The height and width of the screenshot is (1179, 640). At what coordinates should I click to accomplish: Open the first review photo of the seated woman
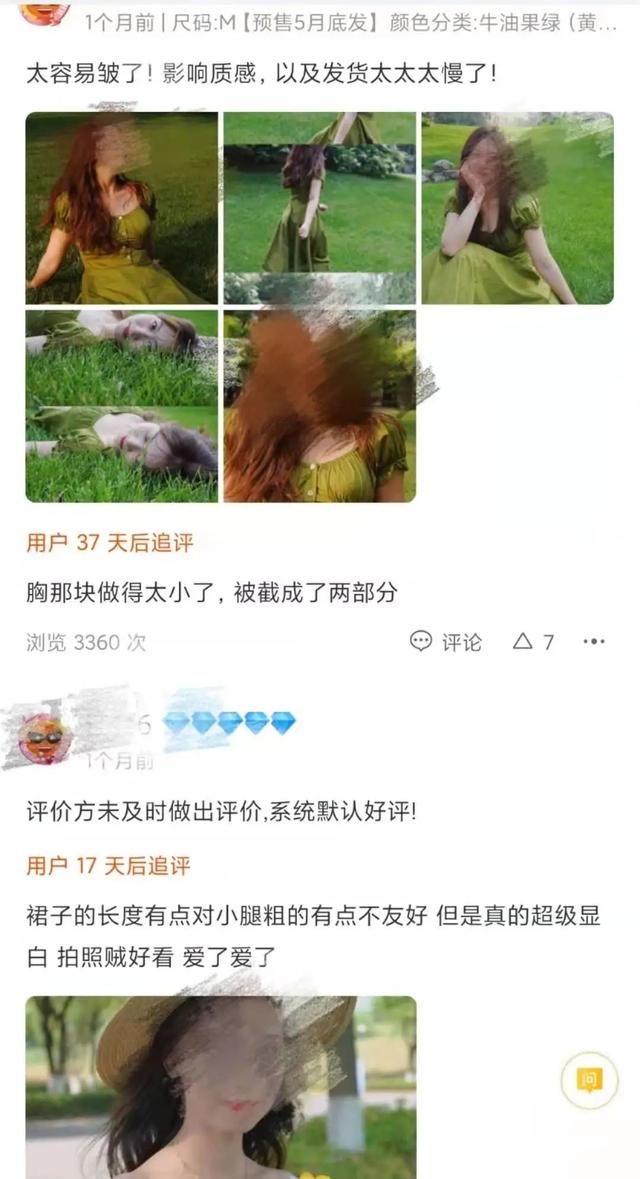click(121, 208)
